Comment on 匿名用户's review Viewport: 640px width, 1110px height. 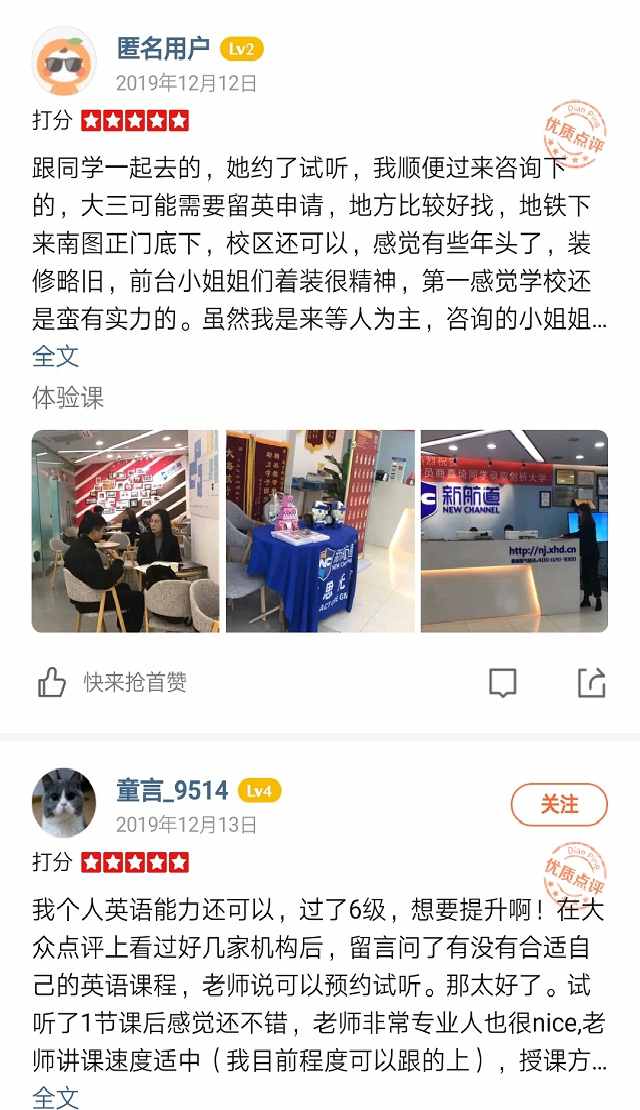[502, 683]
